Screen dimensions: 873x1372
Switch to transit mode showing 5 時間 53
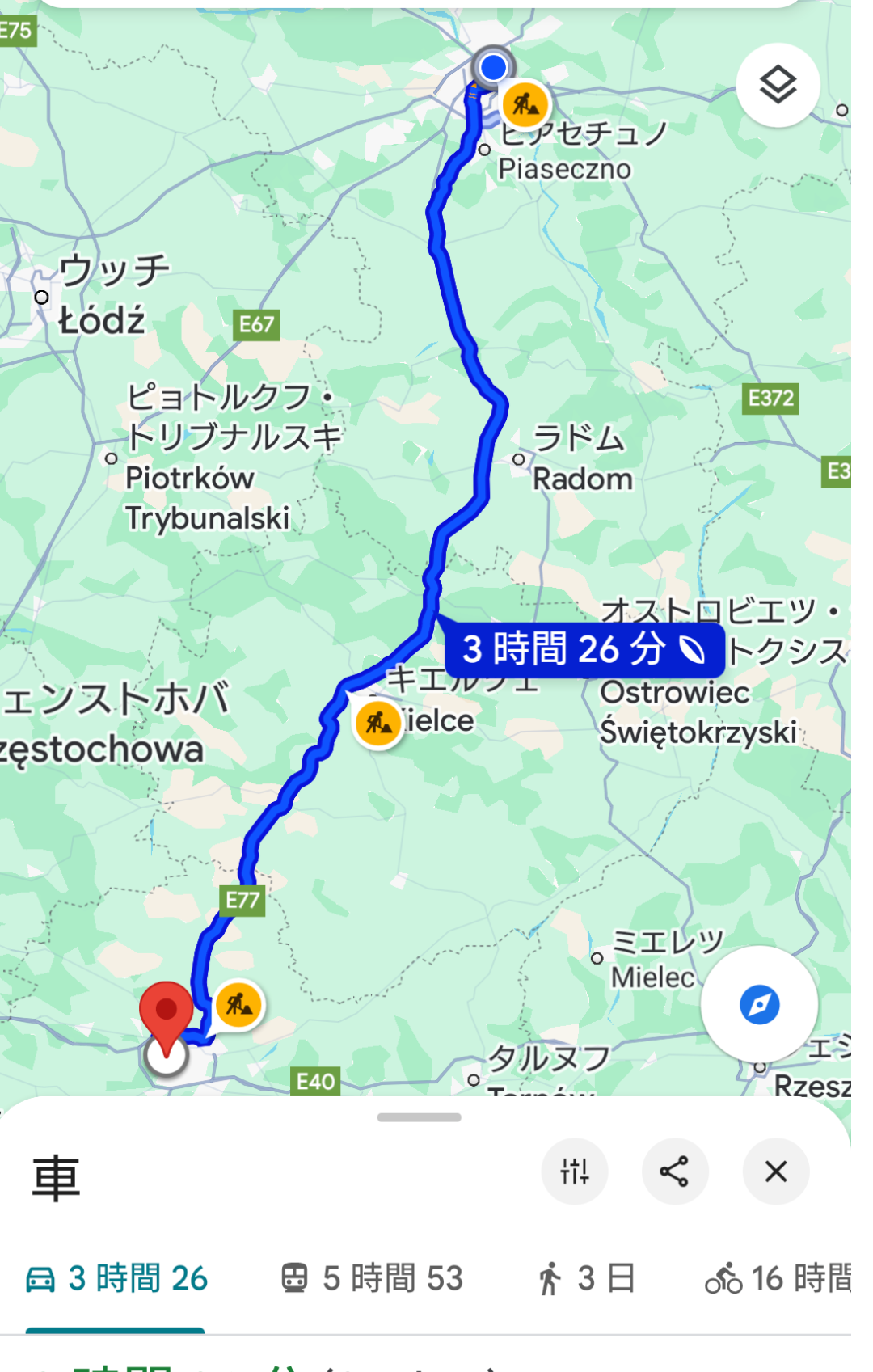374,1277
